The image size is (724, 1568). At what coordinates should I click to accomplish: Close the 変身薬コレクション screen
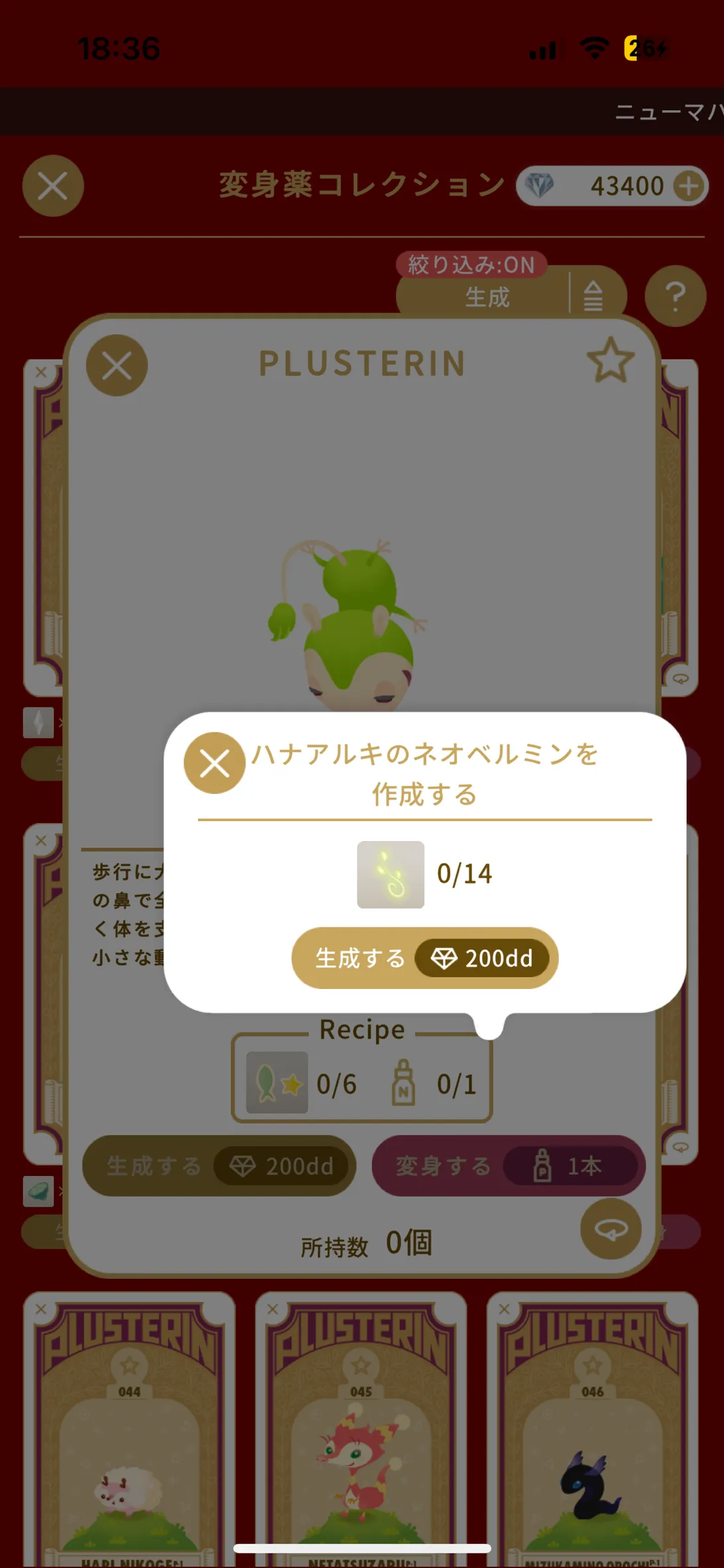(53, 186)
